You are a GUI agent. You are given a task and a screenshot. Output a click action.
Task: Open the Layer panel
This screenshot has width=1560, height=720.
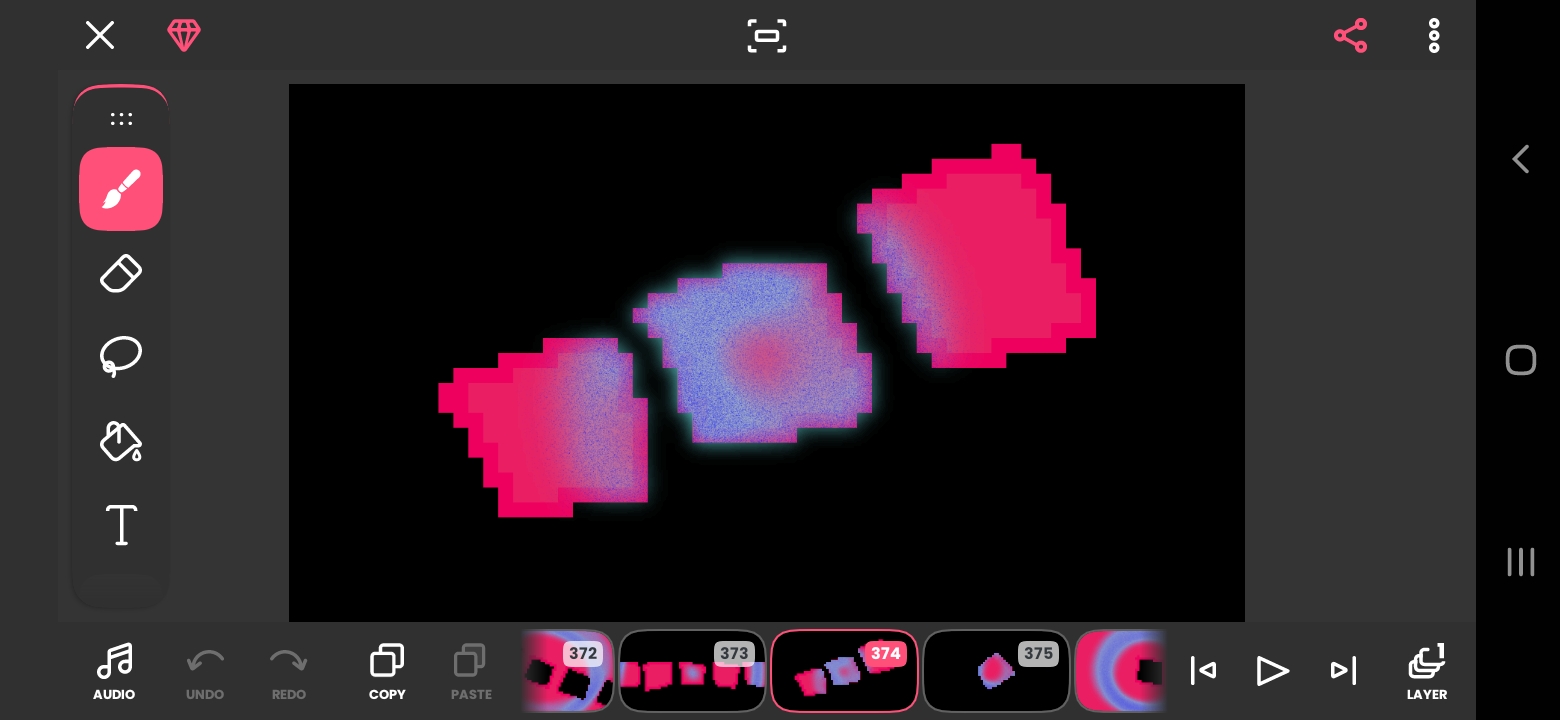tap(1427, 671)
